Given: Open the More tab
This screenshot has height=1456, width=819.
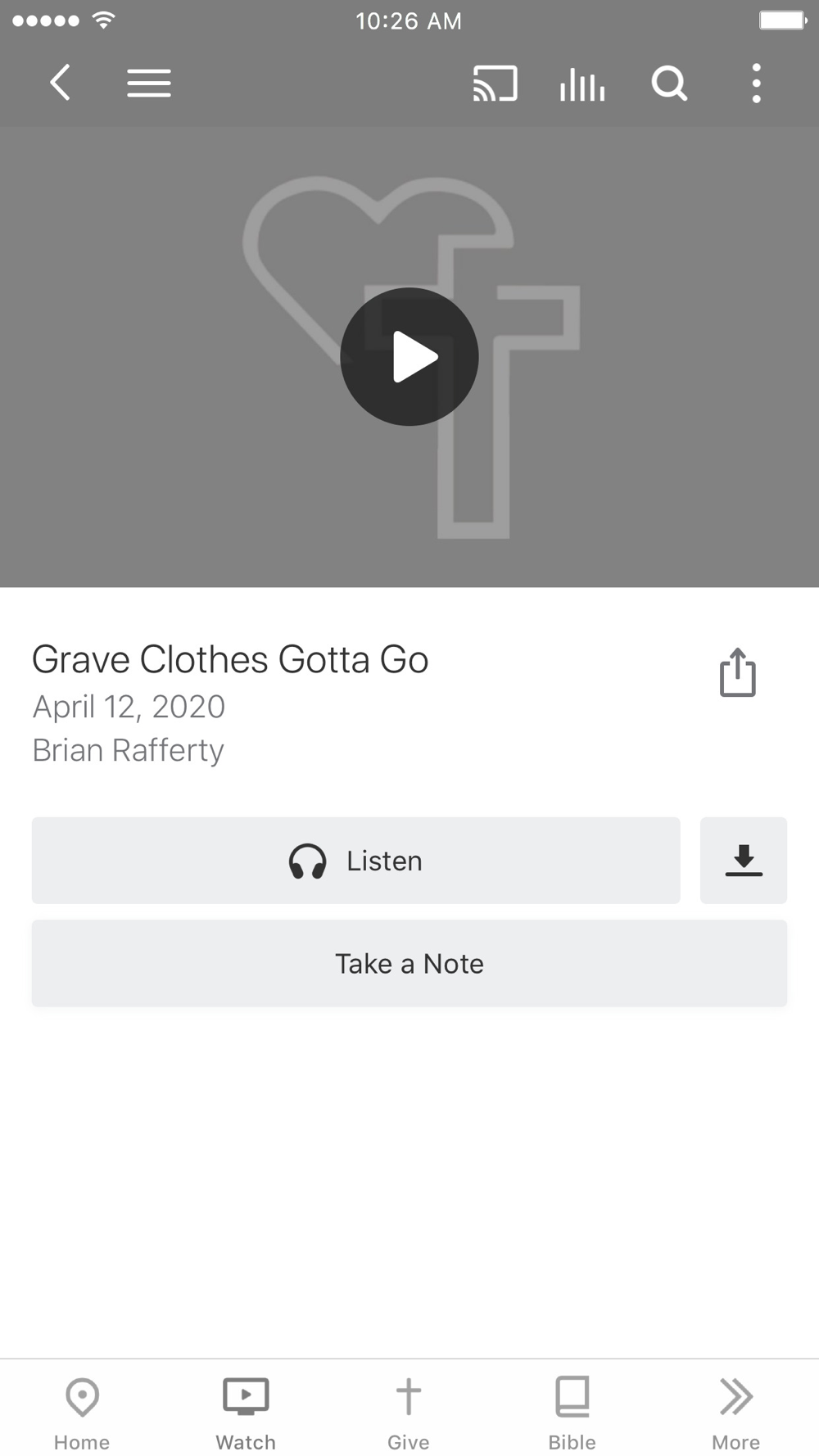Looking at the screenshot, I should click(x=735, y=1413).
